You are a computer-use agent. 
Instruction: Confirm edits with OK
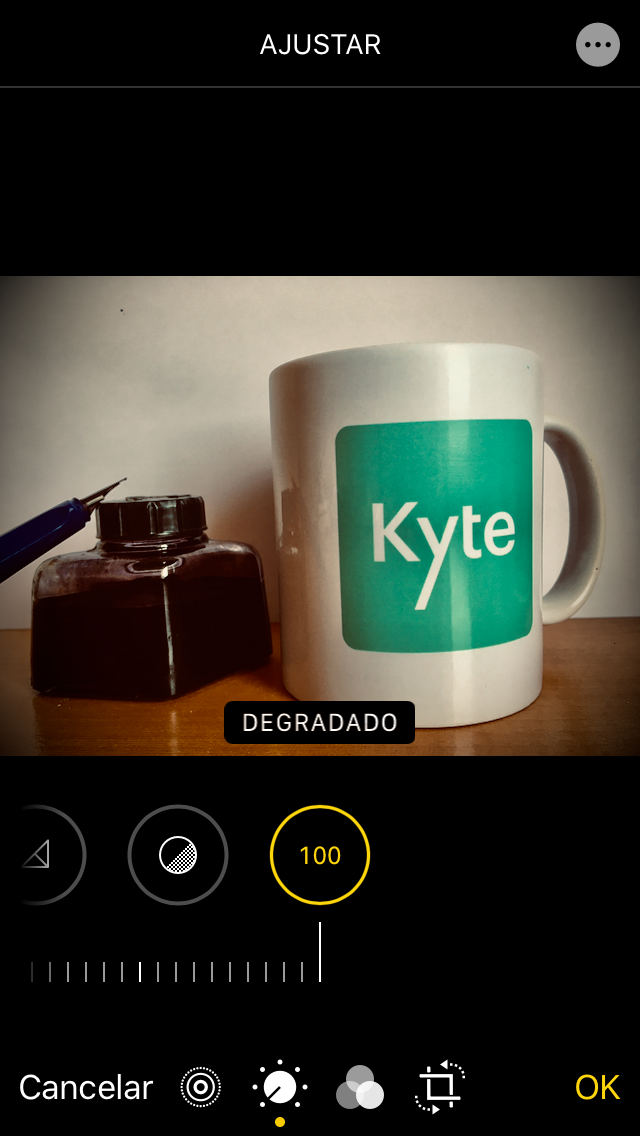coord(597,1087)
